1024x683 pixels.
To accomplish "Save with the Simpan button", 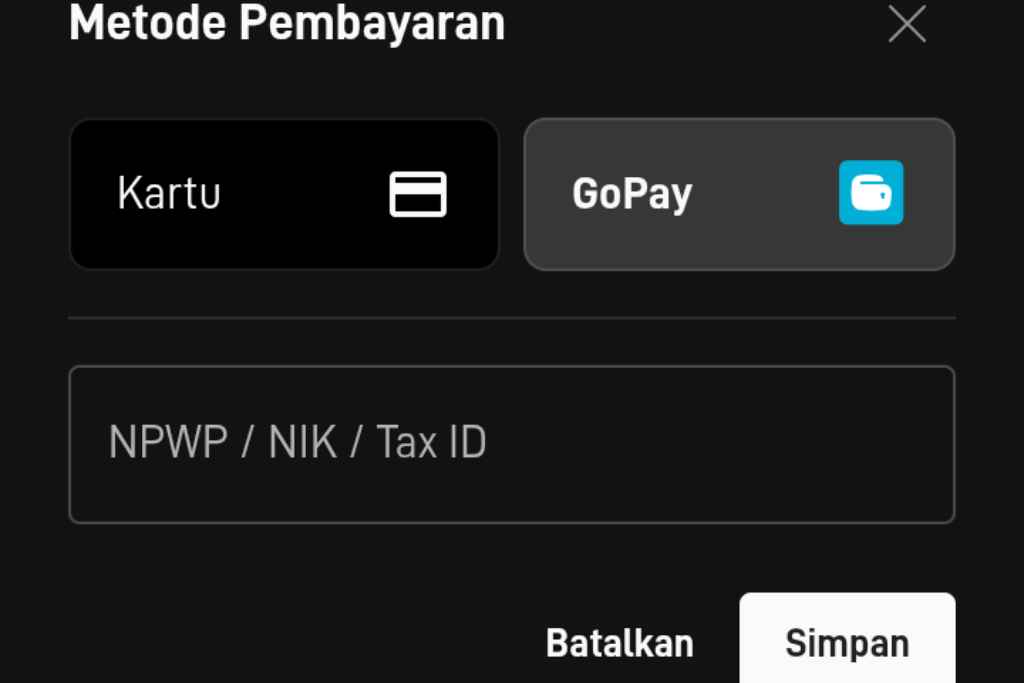I will click(847, 641).
